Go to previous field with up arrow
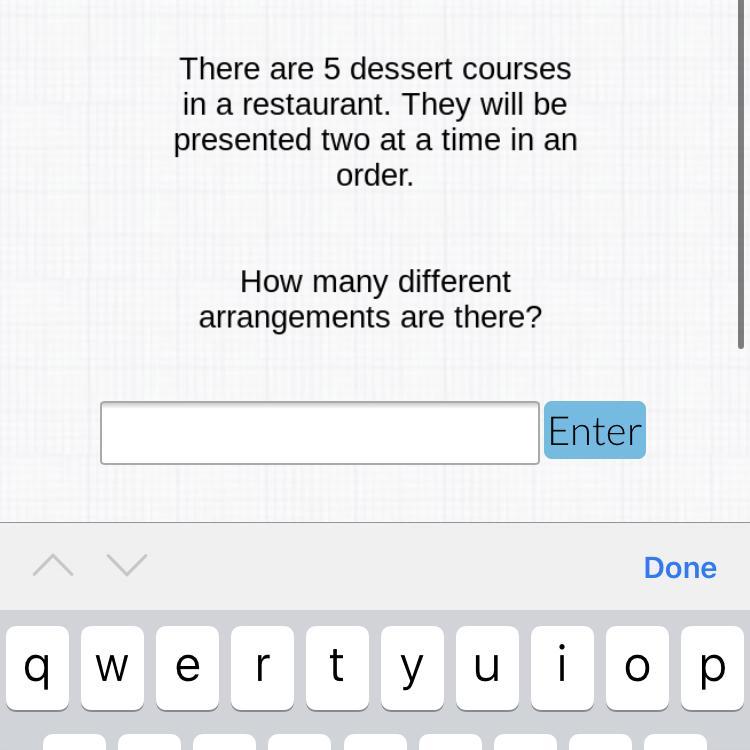This screenshot has width=750, height=750. (53, 565)
